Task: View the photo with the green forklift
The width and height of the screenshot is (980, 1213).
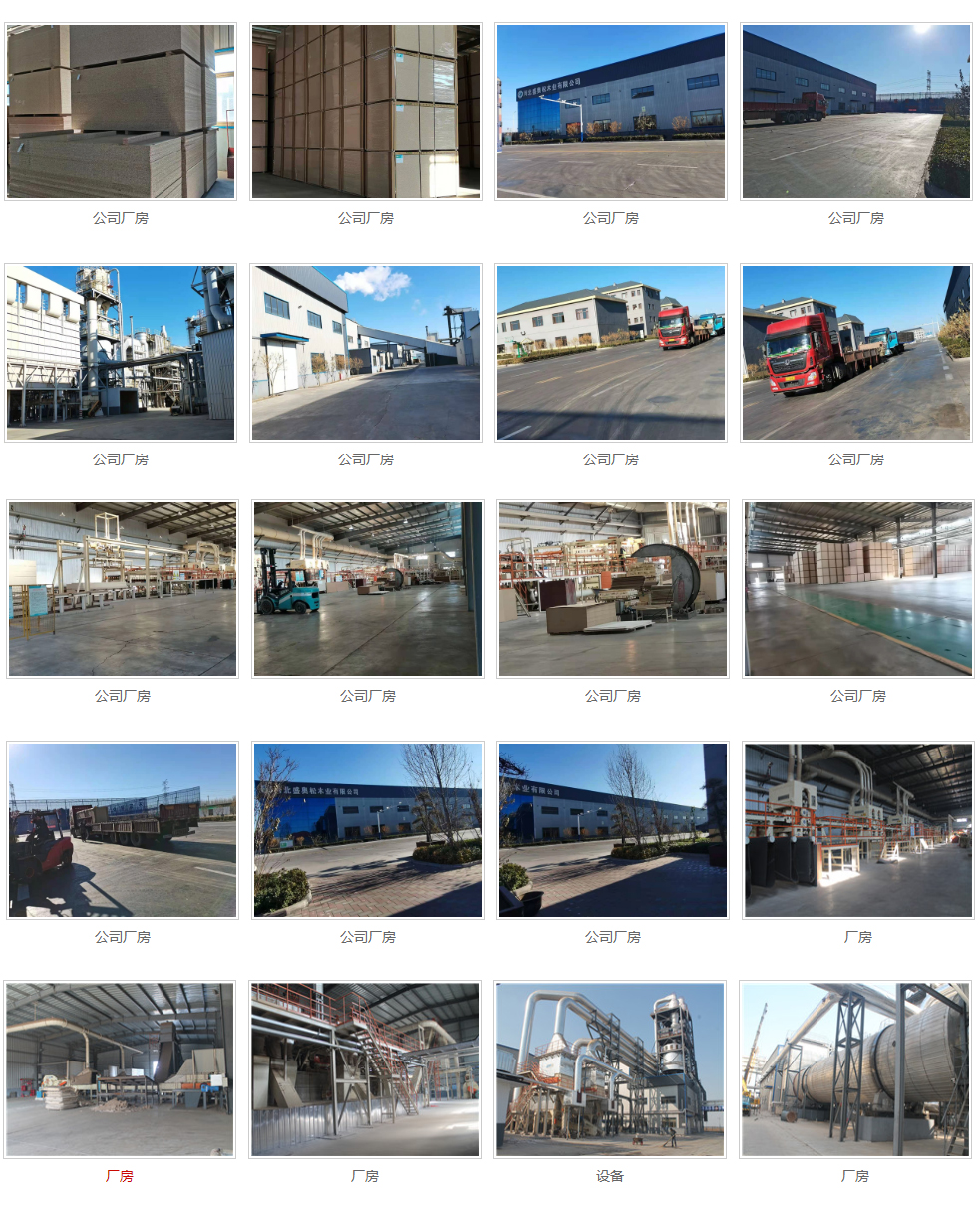Action: click(367, 589)
